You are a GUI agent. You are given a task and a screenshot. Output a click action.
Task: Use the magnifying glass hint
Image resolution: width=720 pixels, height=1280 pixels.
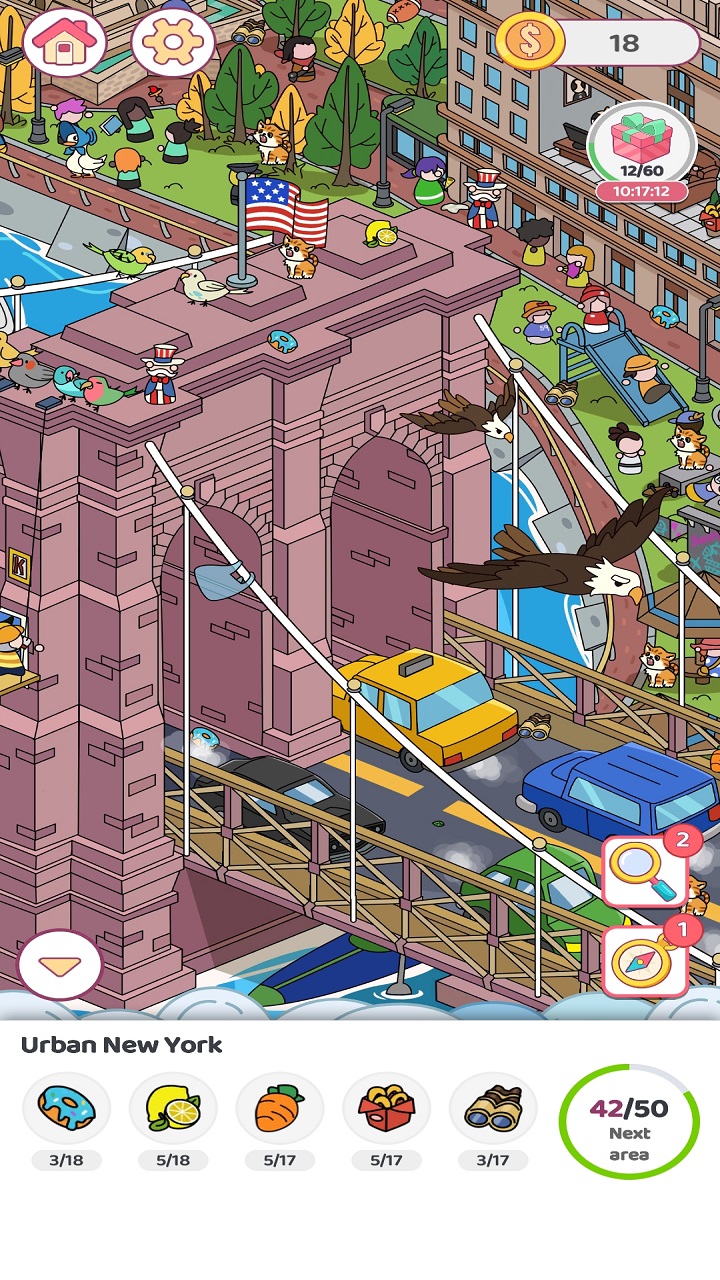pos(645,870)
